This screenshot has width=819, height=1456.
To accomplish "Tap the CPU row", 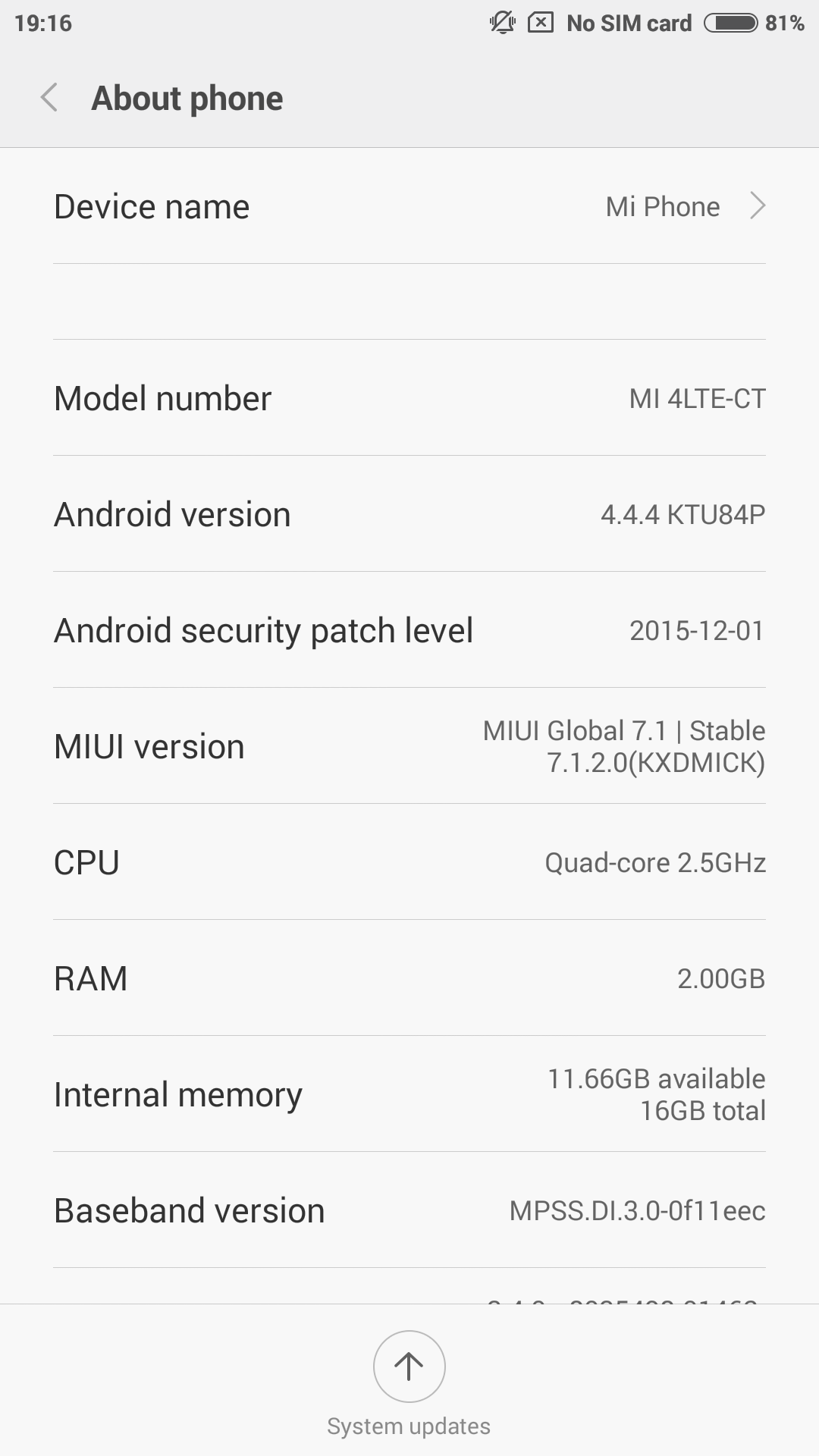I will (x=409, y=862).
